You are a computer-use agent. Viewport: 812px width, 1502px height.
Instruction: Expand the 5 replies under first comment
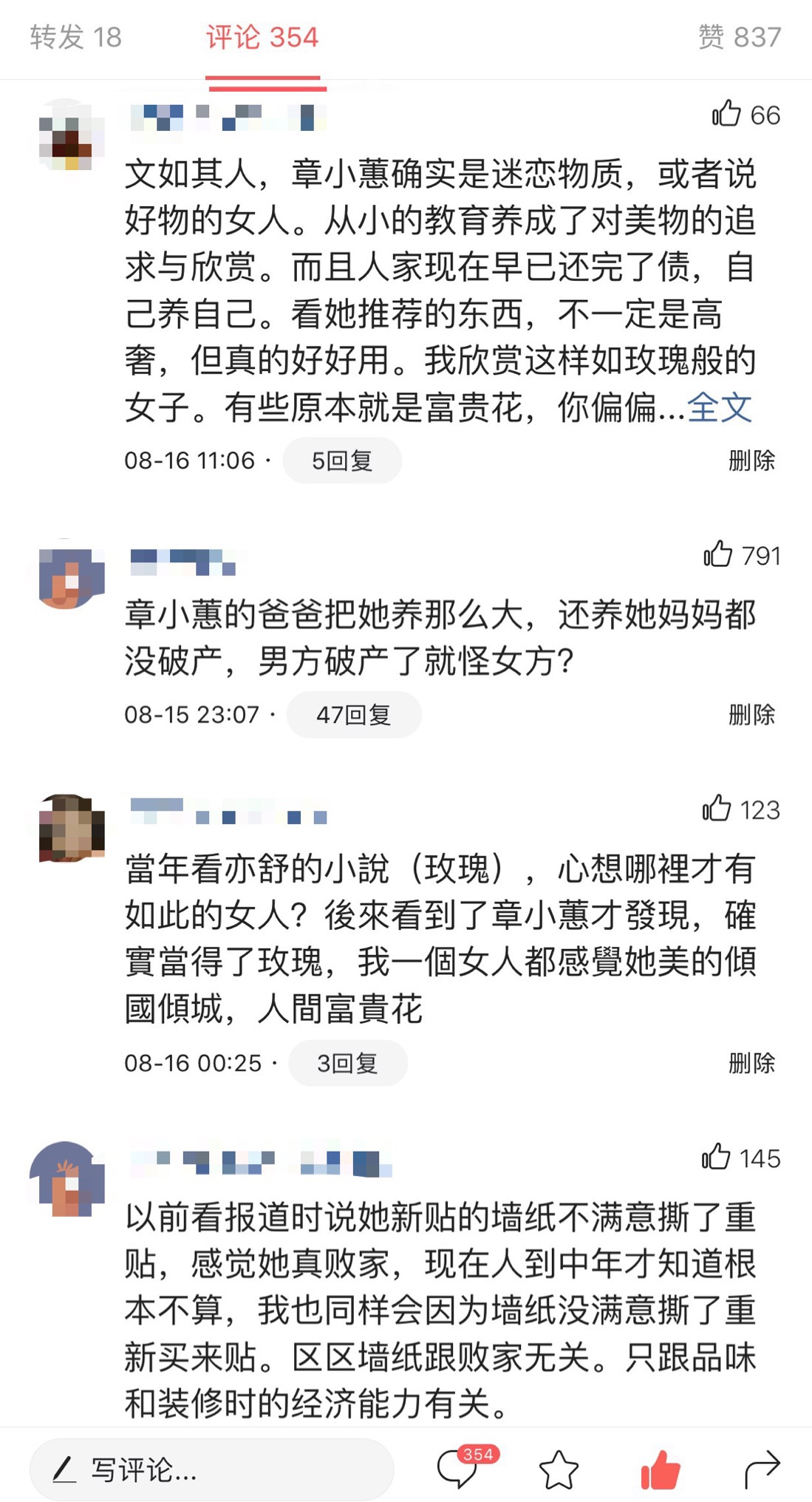point(342,460)
